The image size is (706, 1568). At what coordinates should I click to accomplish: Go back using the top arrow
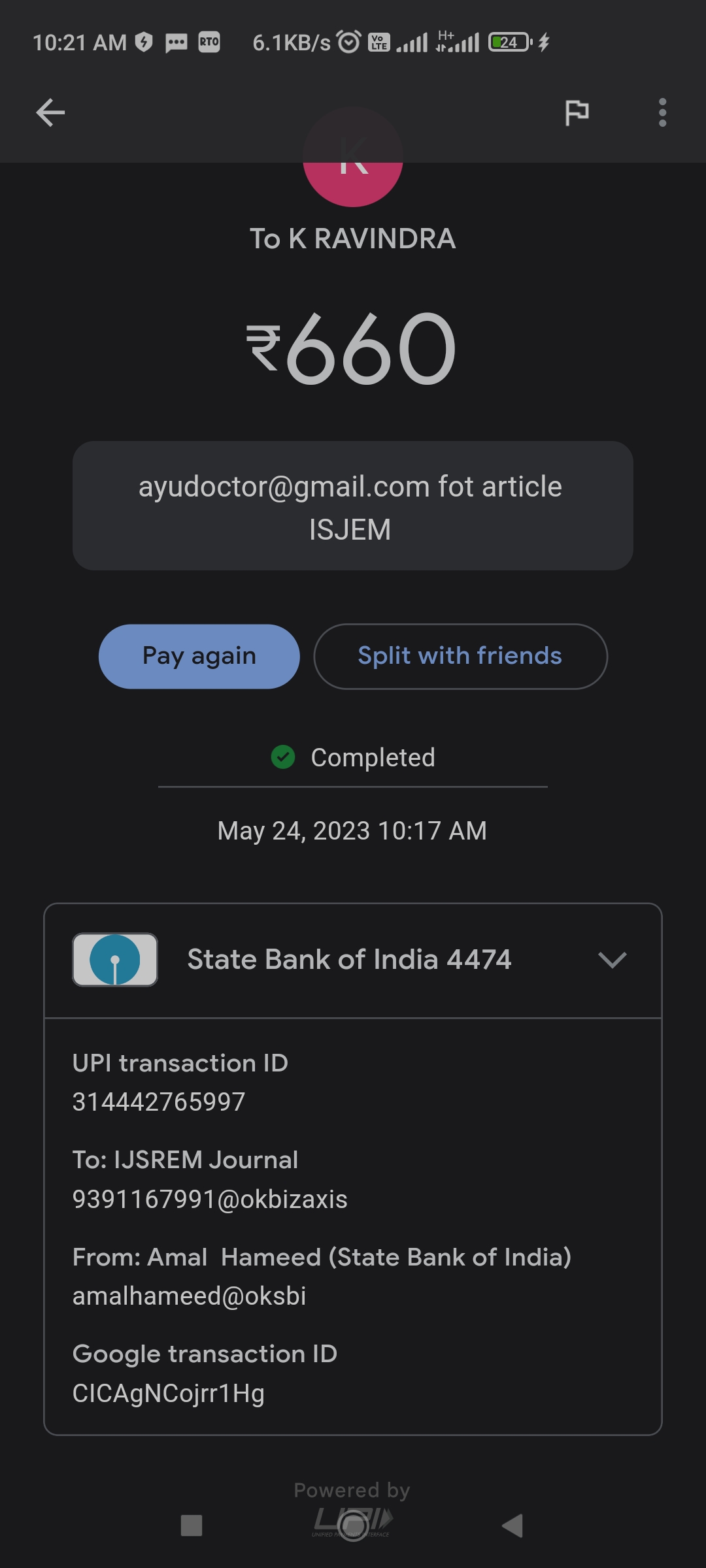pos(50,112)
